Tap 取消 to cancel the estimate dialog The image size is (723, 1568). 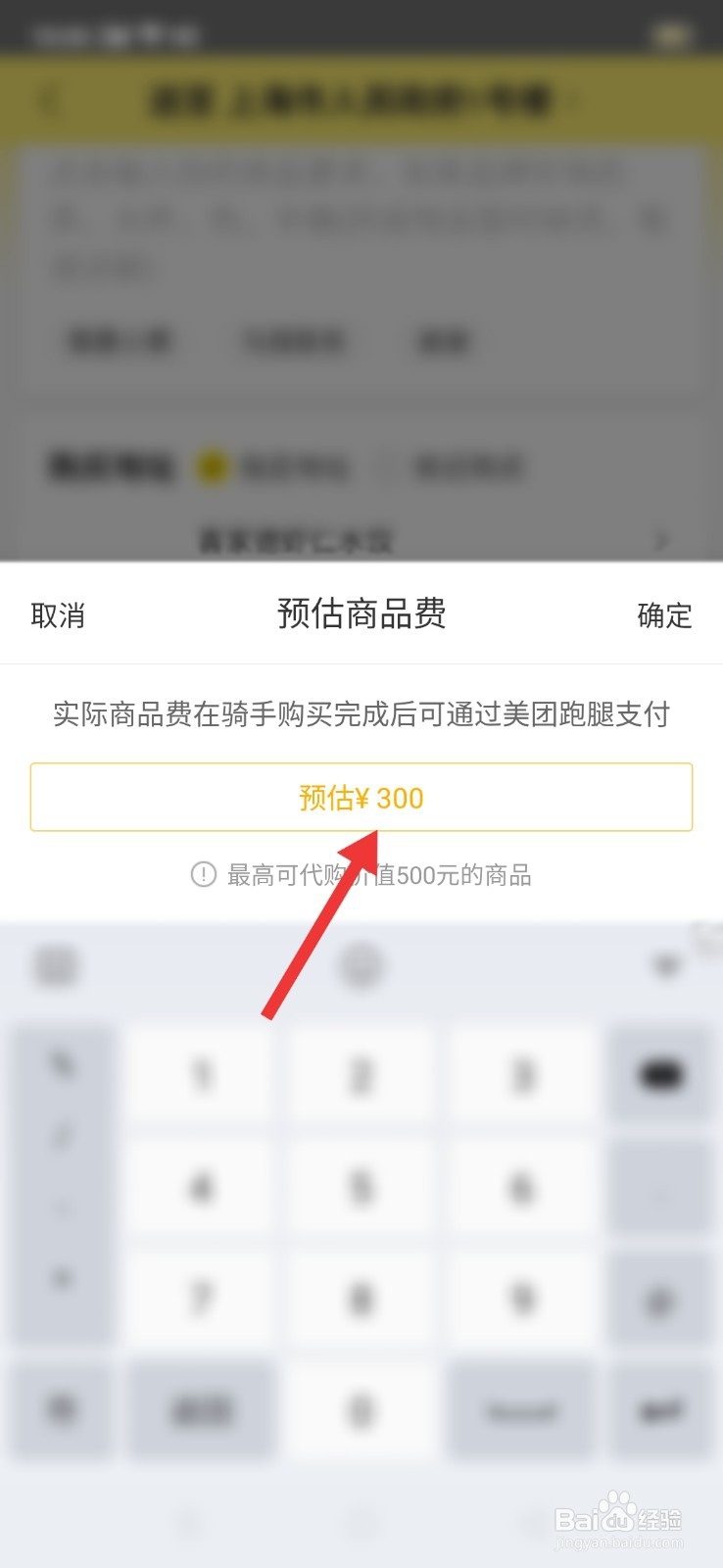[x=57, y=615]
